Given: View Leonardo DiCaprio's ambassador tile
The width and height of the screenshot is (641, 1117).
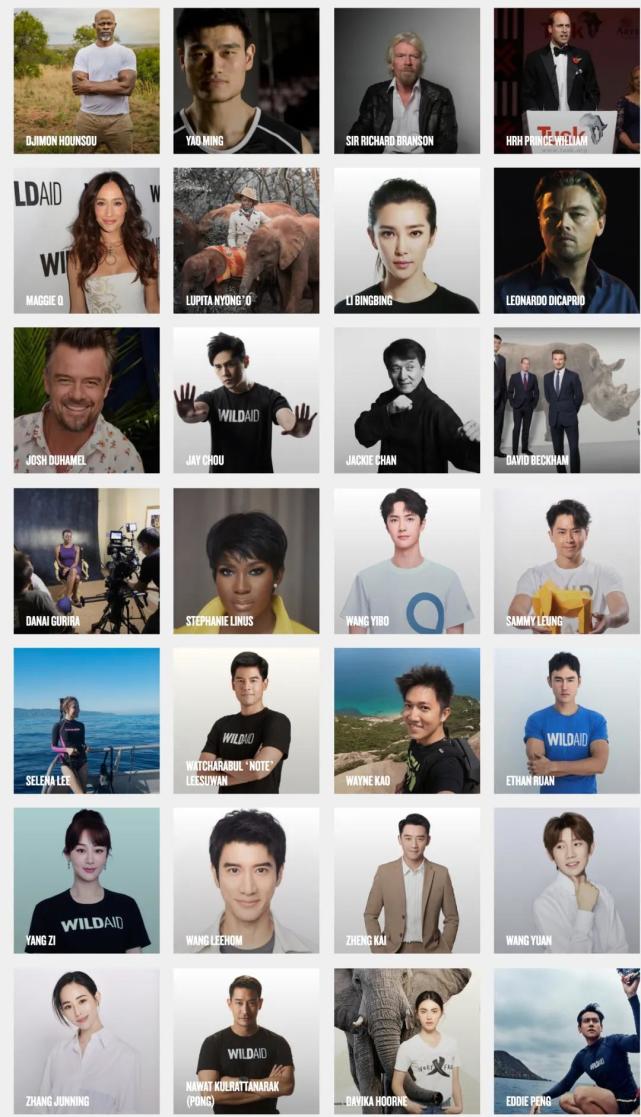Looking at the screenshot, I should point(566,240).
